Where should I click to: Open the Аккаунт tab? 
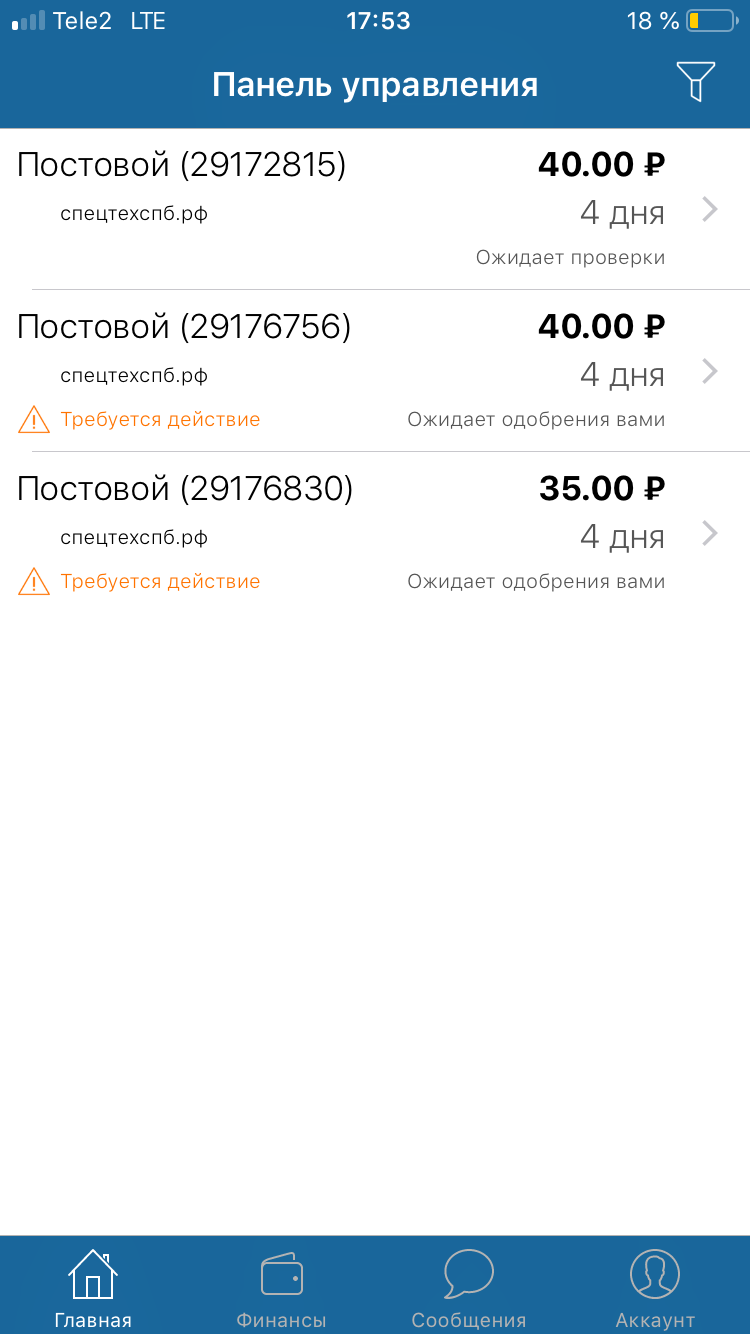655,1288
